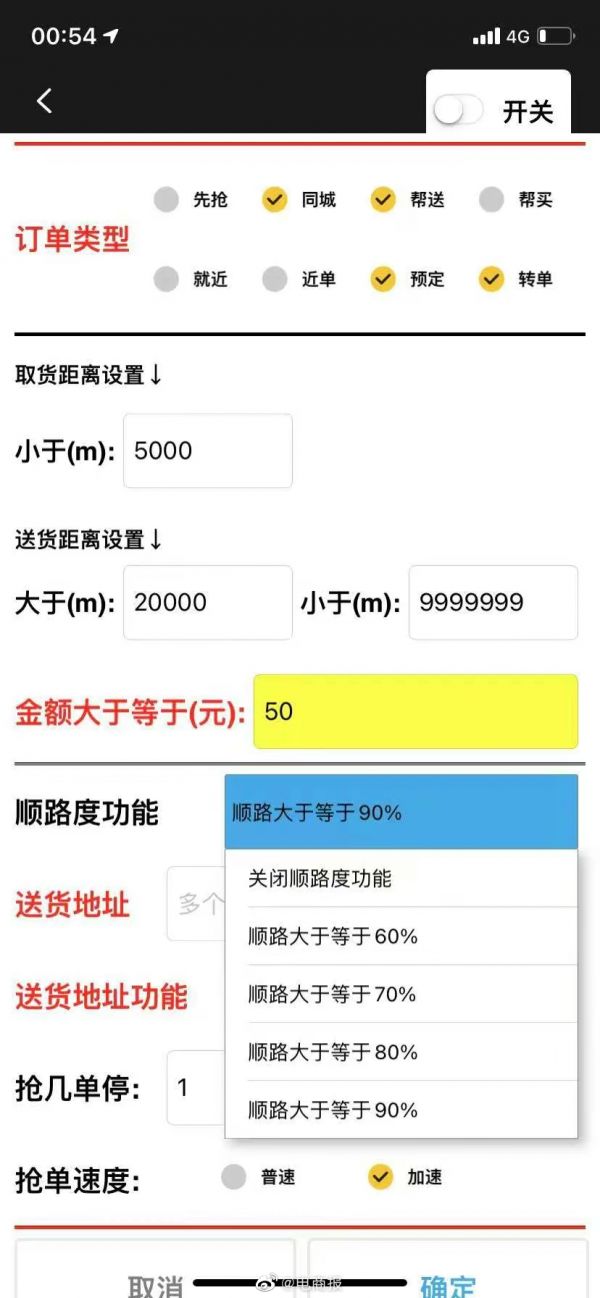The width and height of the screenshot is (600, 1298).
Task: Uncheck the 同城 order type
Action: pyautogui.click(x=275, y=200)
